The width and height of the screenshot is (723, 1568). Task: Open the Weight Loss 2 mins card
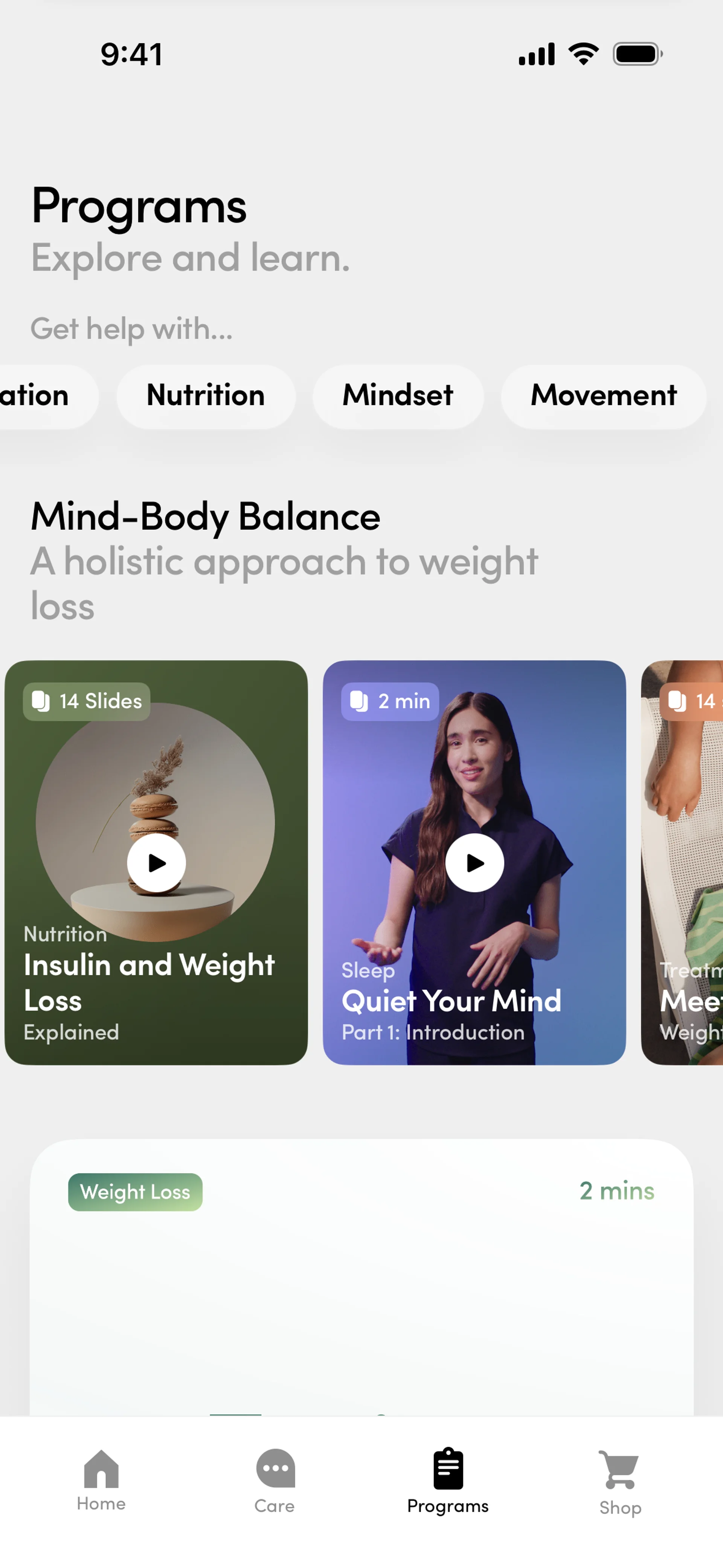coord(361,1278)
